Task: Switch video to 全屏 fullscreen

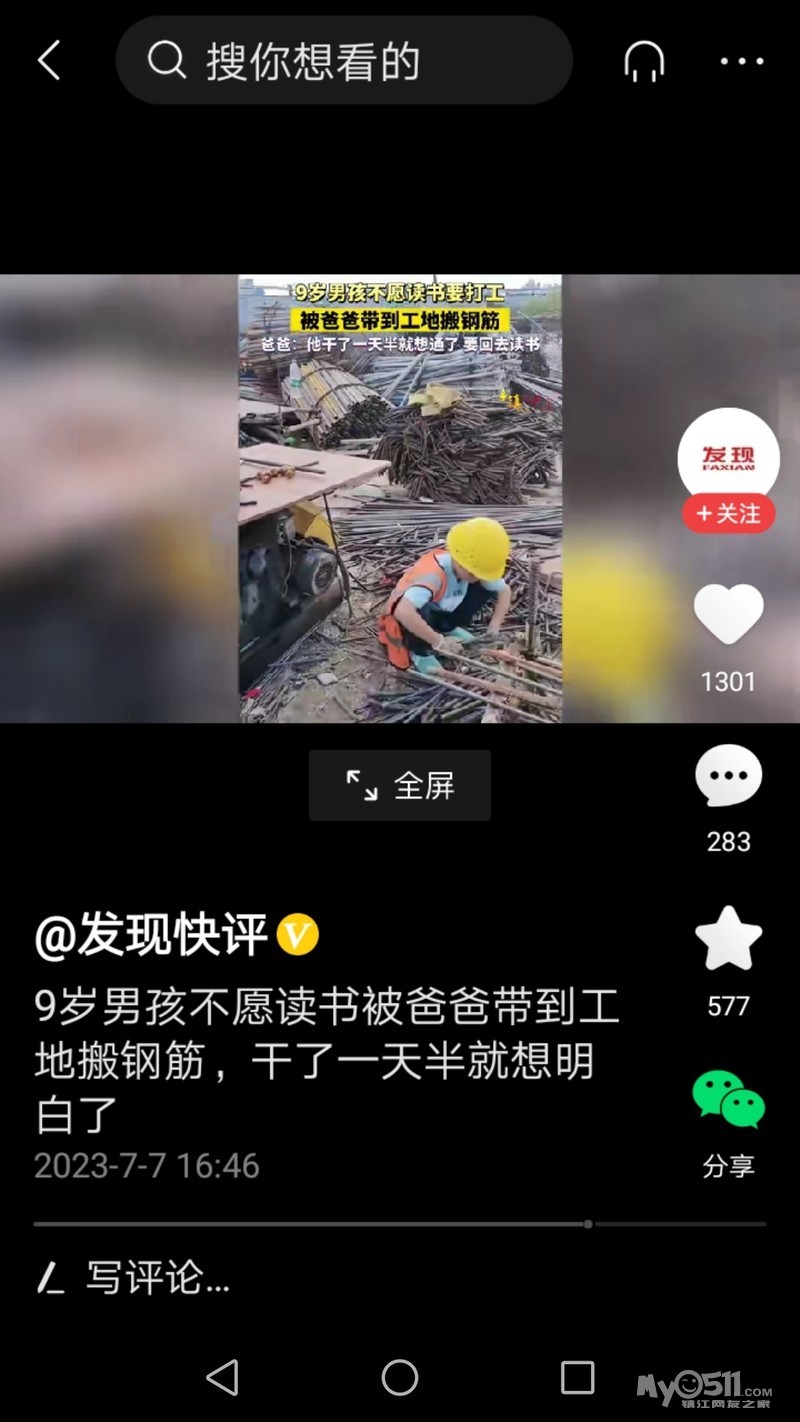Action: click(x=400, y=786)
